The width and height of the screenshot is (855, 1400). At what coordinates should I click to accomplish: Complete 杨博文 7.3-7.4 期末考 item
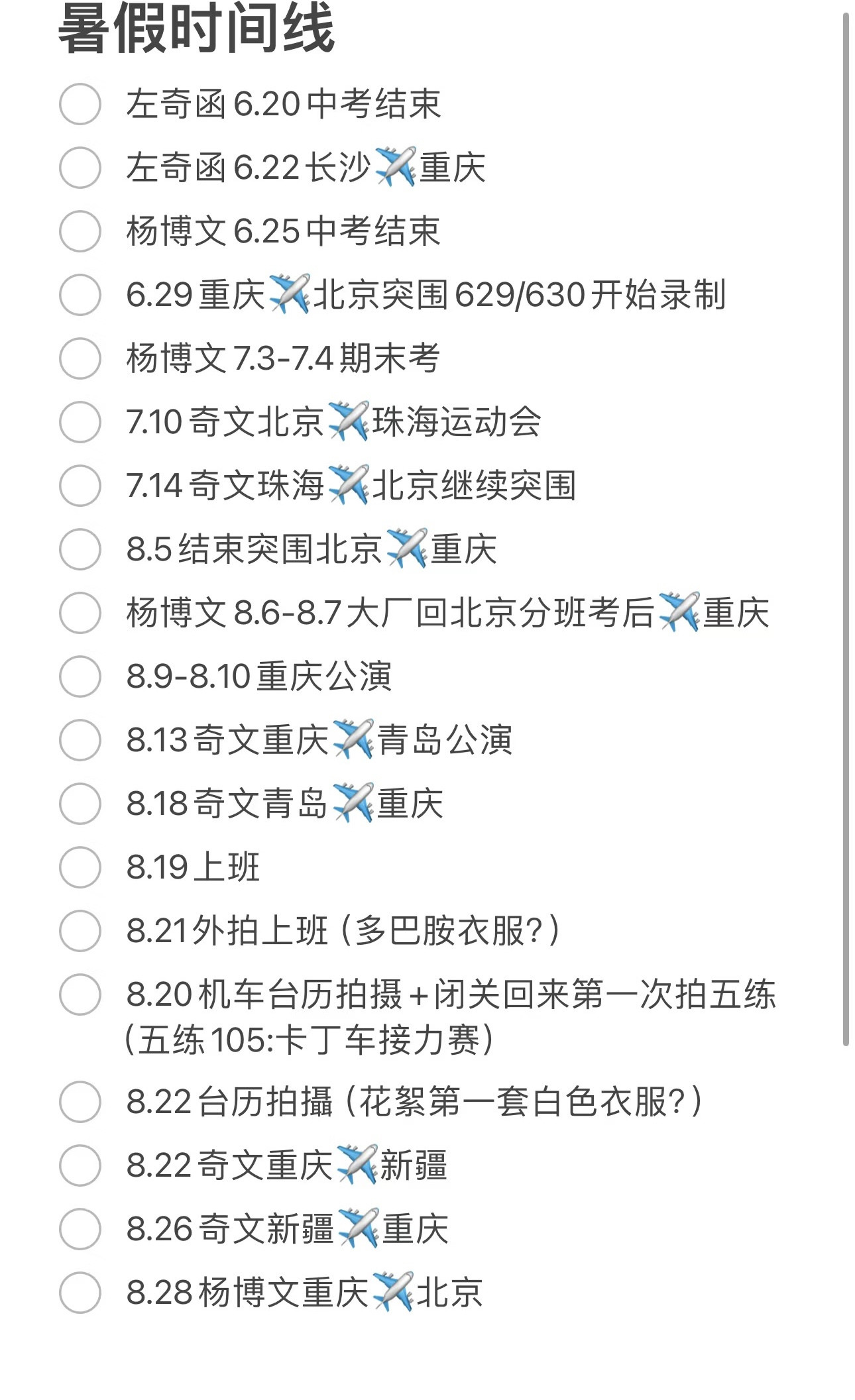tap(80, 358)
